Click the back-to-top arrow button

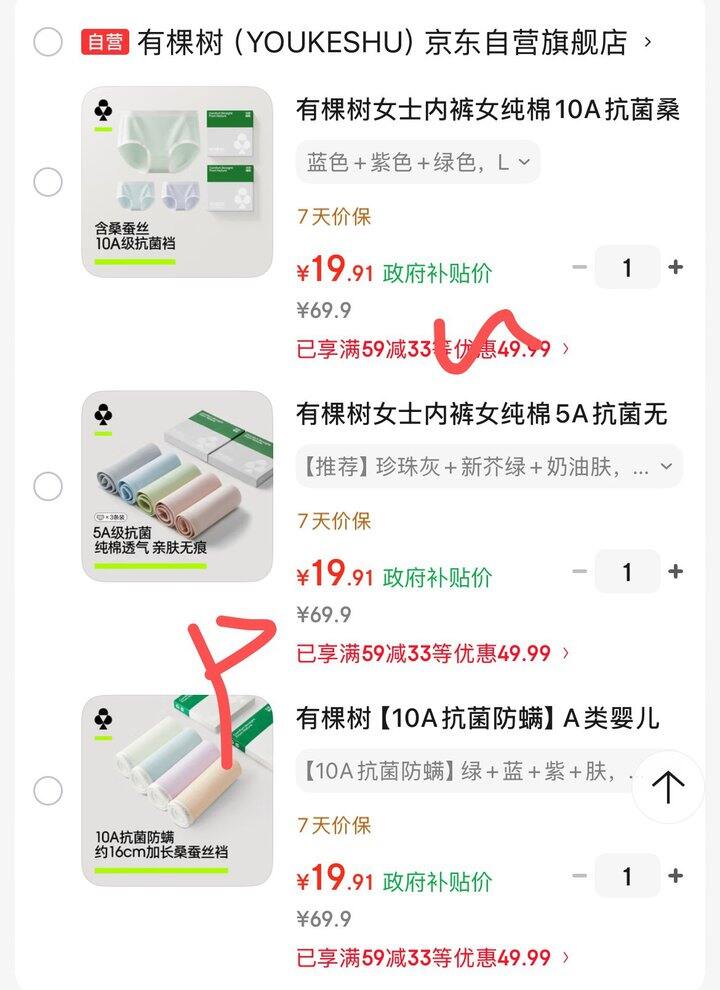(x=668, y=788)
